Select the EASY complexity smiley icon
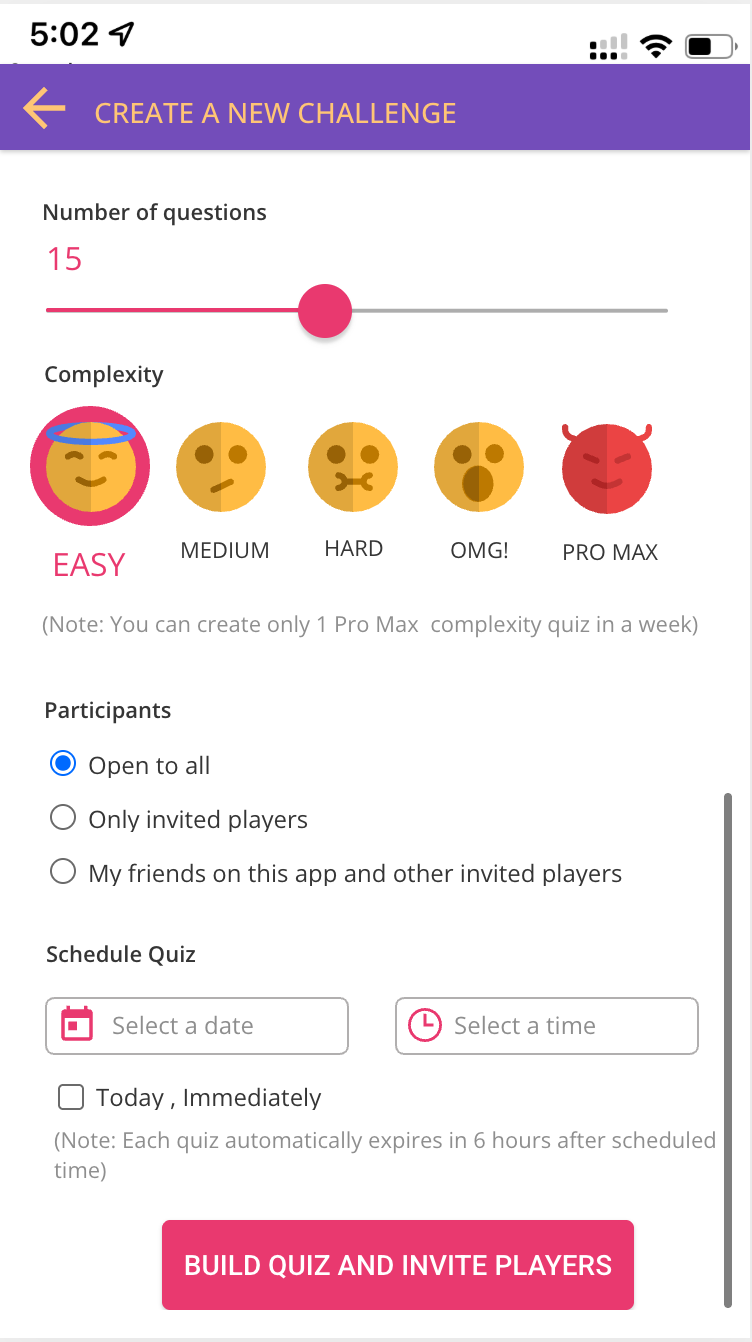The height and width of the screenshot is (1342, 752). coord(89,466)
